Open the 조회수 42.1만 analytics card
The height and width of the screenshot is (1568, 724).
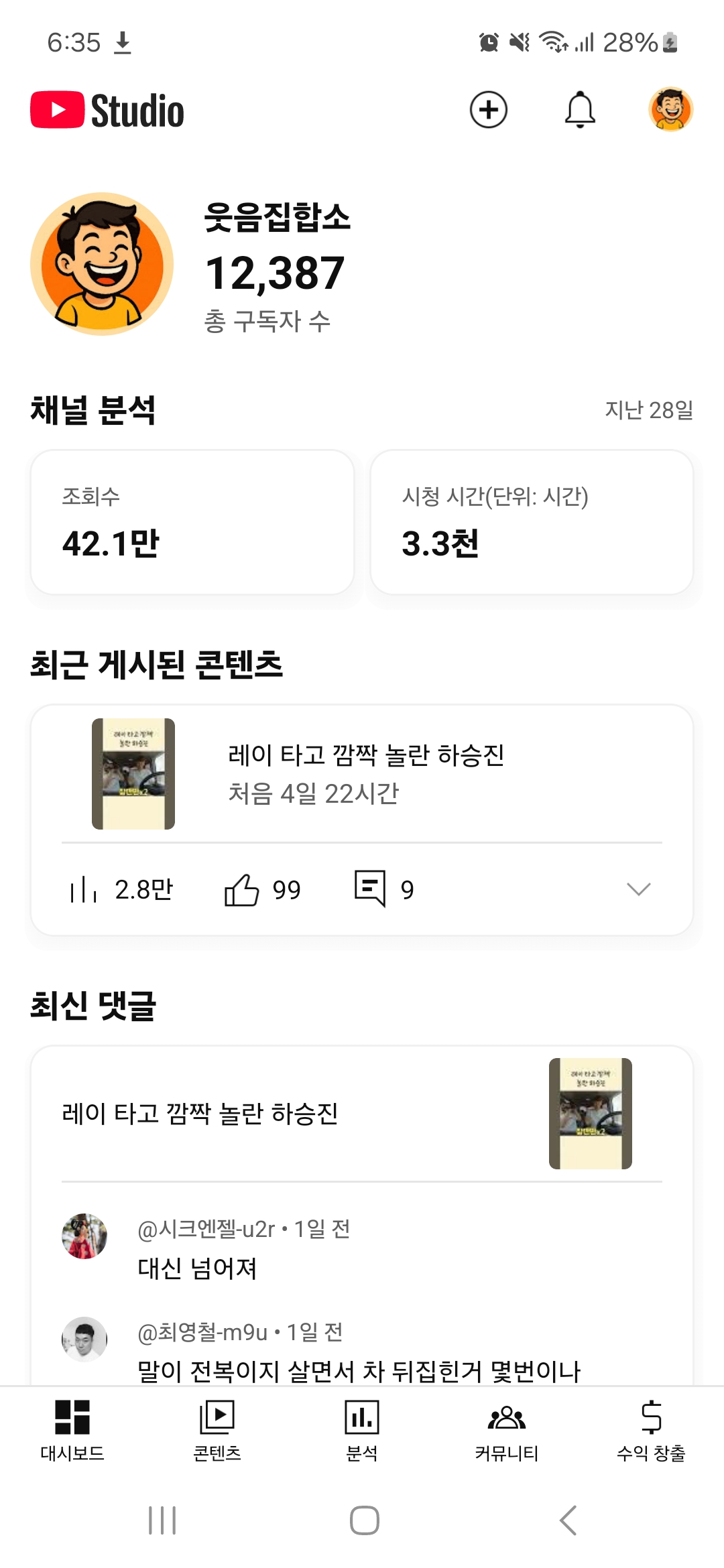pyautogui.click(x=192, y=522)
